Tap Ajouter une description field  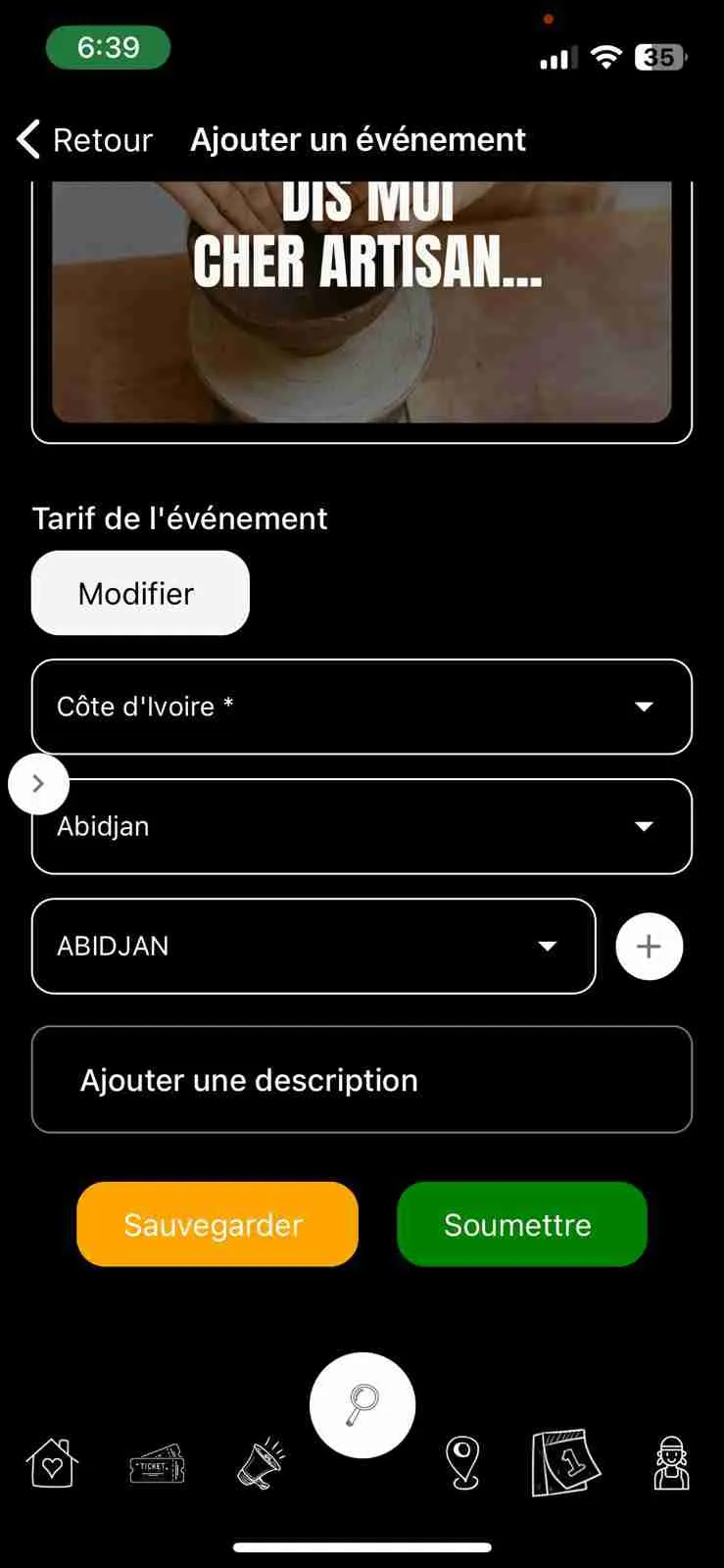[x=362, y=1080]
